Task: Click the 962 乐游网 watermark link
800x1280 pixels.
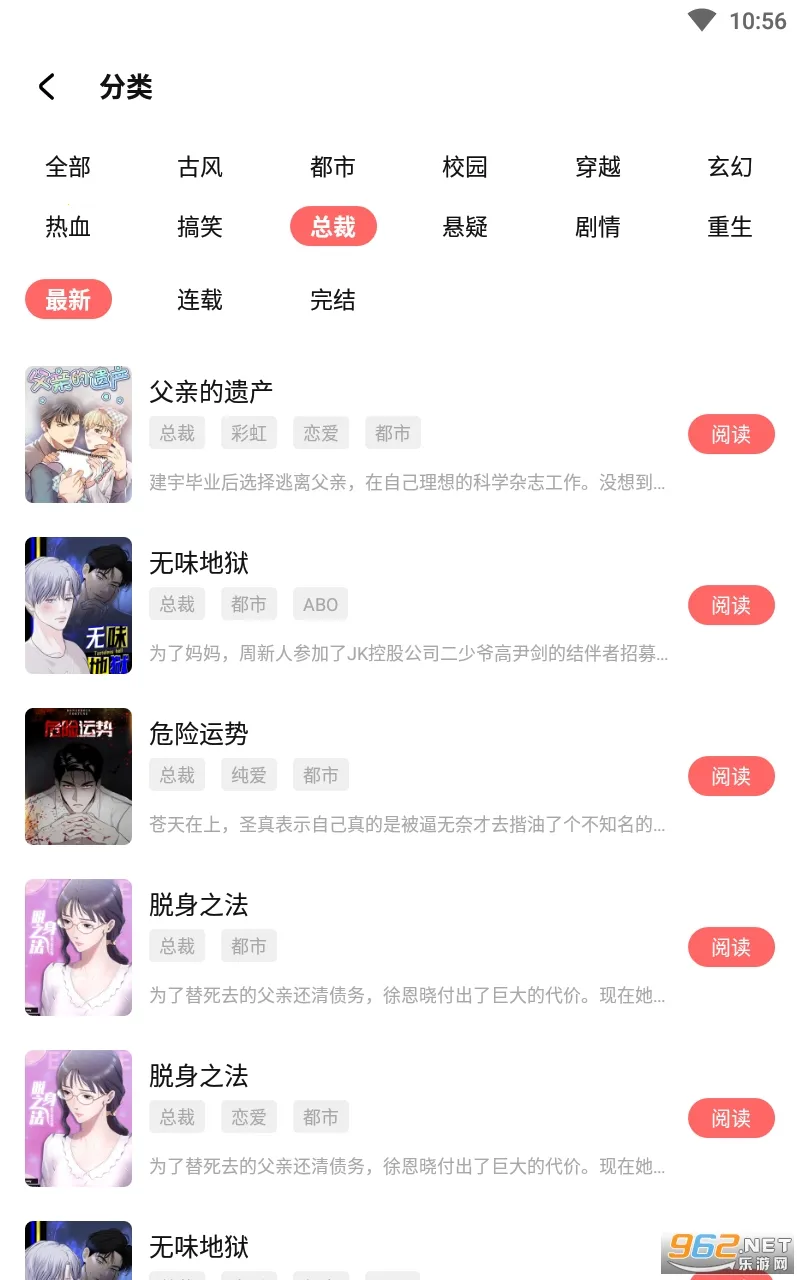Action: pyautogui.click(x=727, y=1250)
